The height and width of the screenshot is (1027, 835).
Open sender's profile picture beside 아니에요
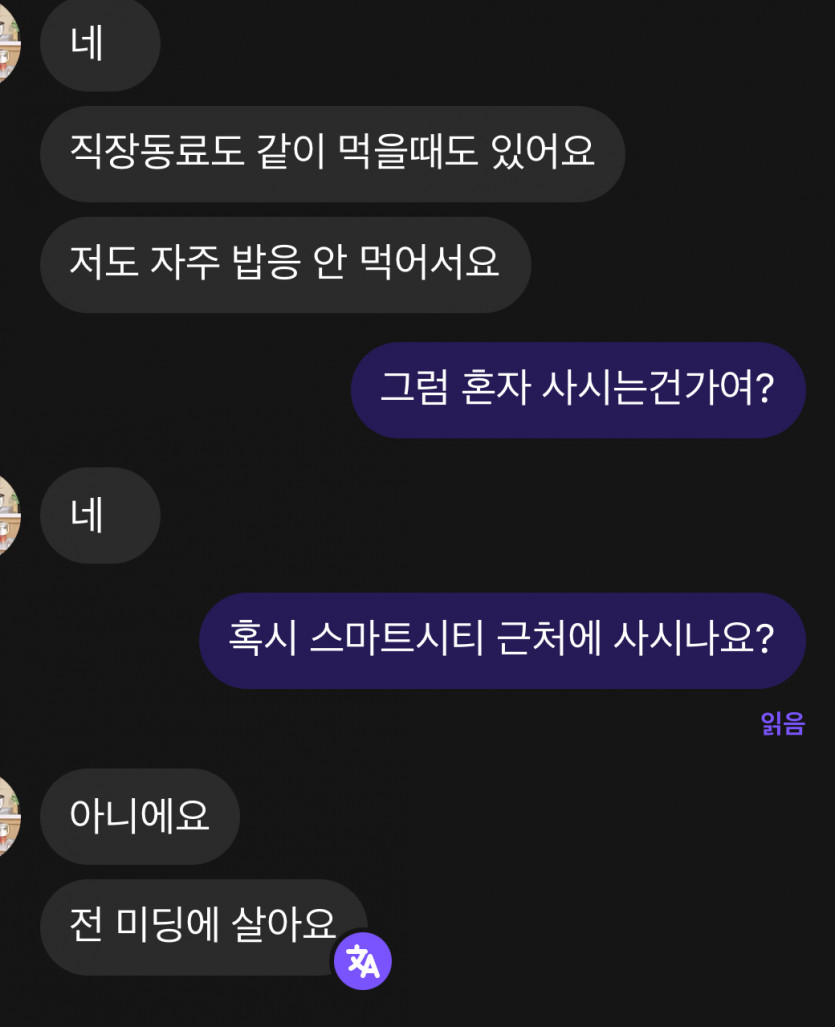[9, 816]
